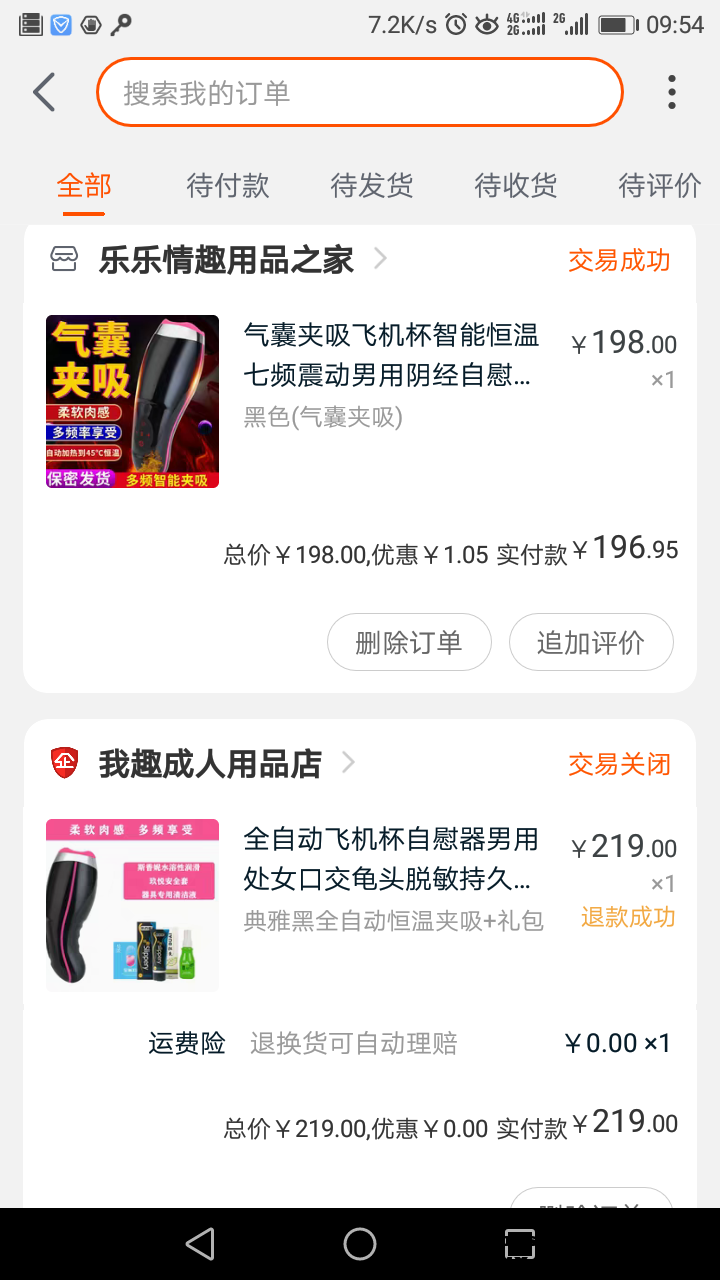Show the 待收货 orders tab

click(x=516, y=186)
